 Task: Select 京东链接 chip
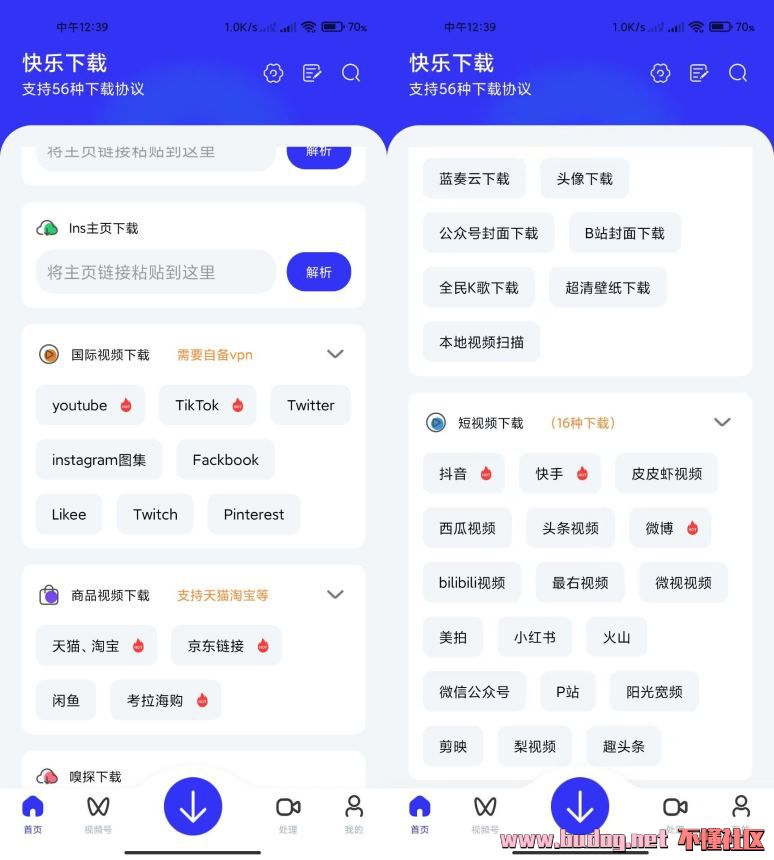click(x=226, y=646)
